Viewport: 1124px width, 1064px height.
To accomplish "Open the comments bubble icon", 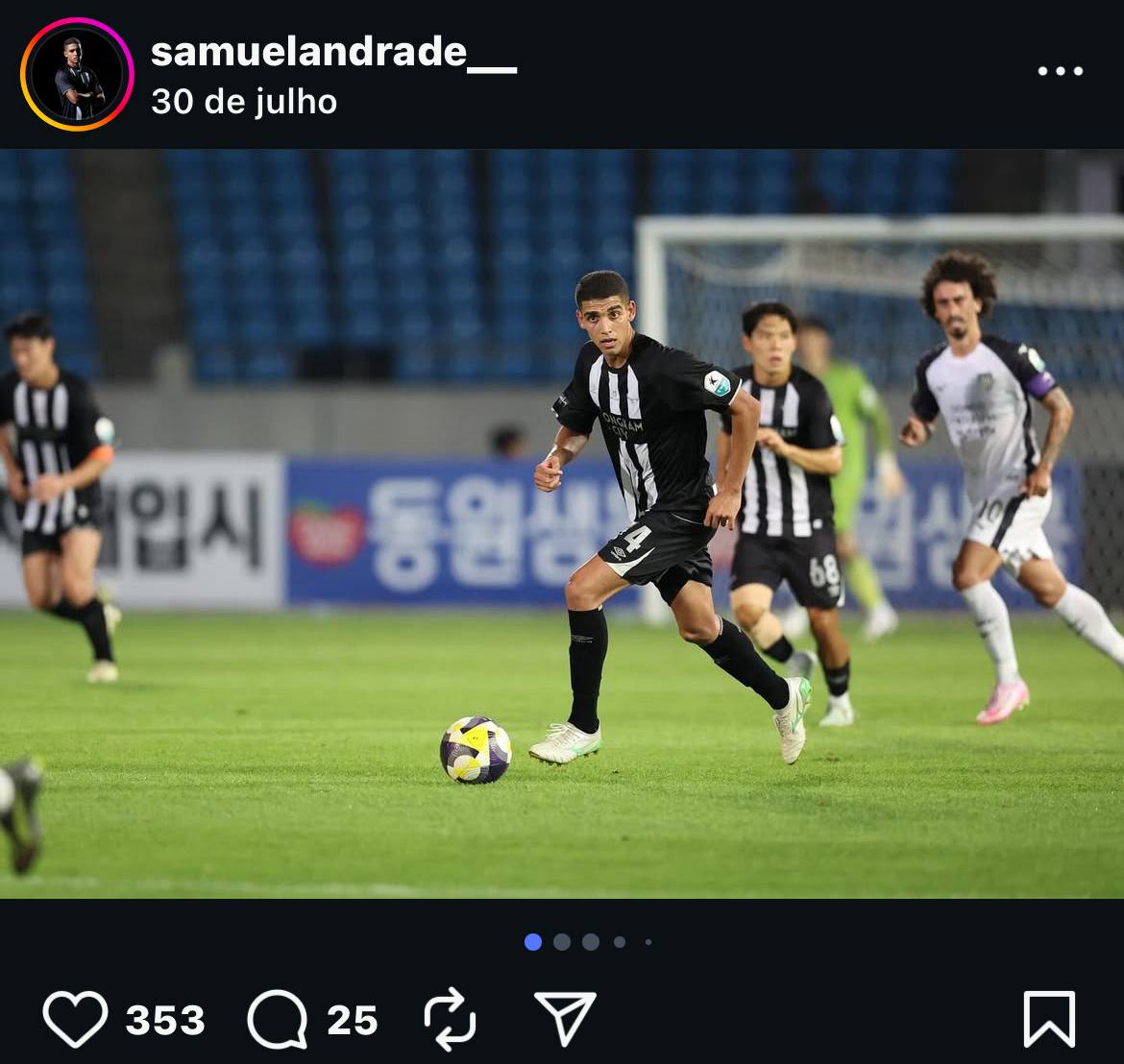I will 277,1019.
